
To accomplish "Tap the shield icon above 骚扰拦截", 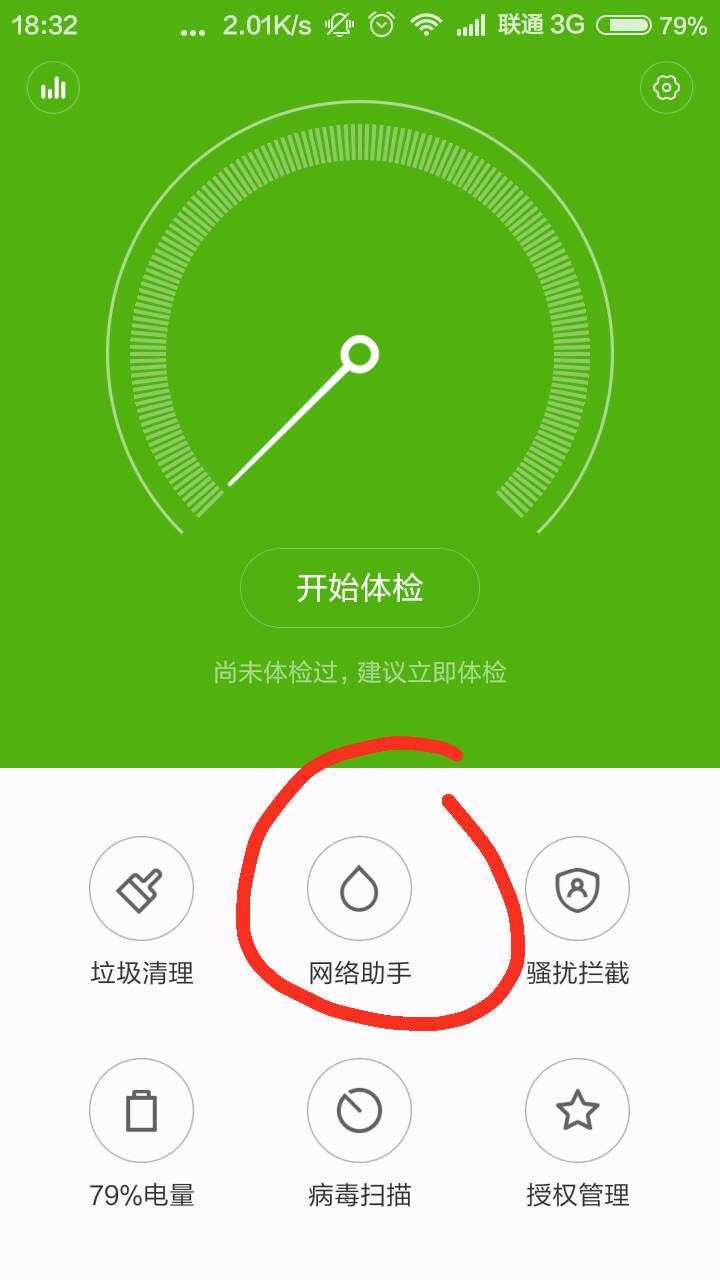I will 577,889.
